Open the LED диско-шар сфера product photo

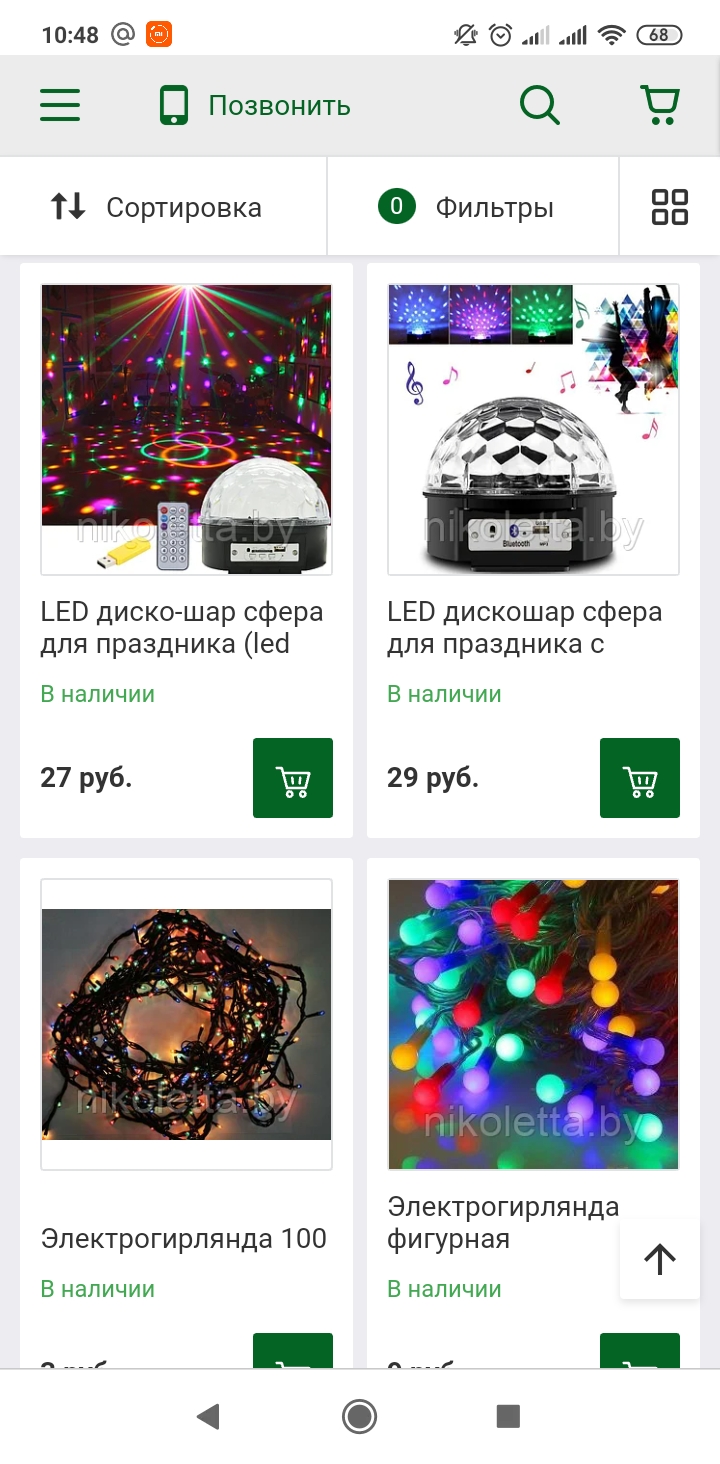186,429
